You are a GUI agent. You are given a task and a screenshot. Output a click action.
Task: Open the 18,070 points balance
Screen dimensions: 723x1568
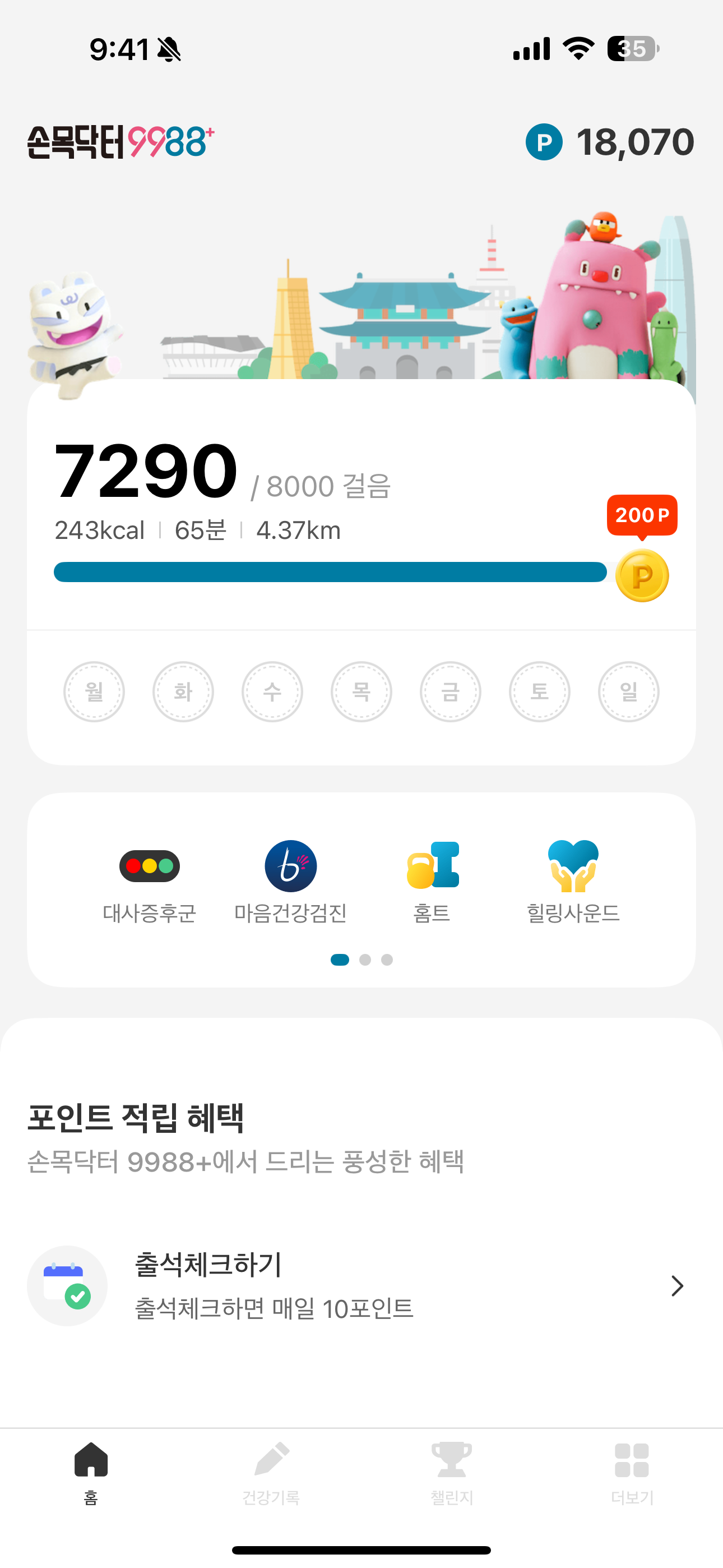pyautogui.click(x=610, y=142)
